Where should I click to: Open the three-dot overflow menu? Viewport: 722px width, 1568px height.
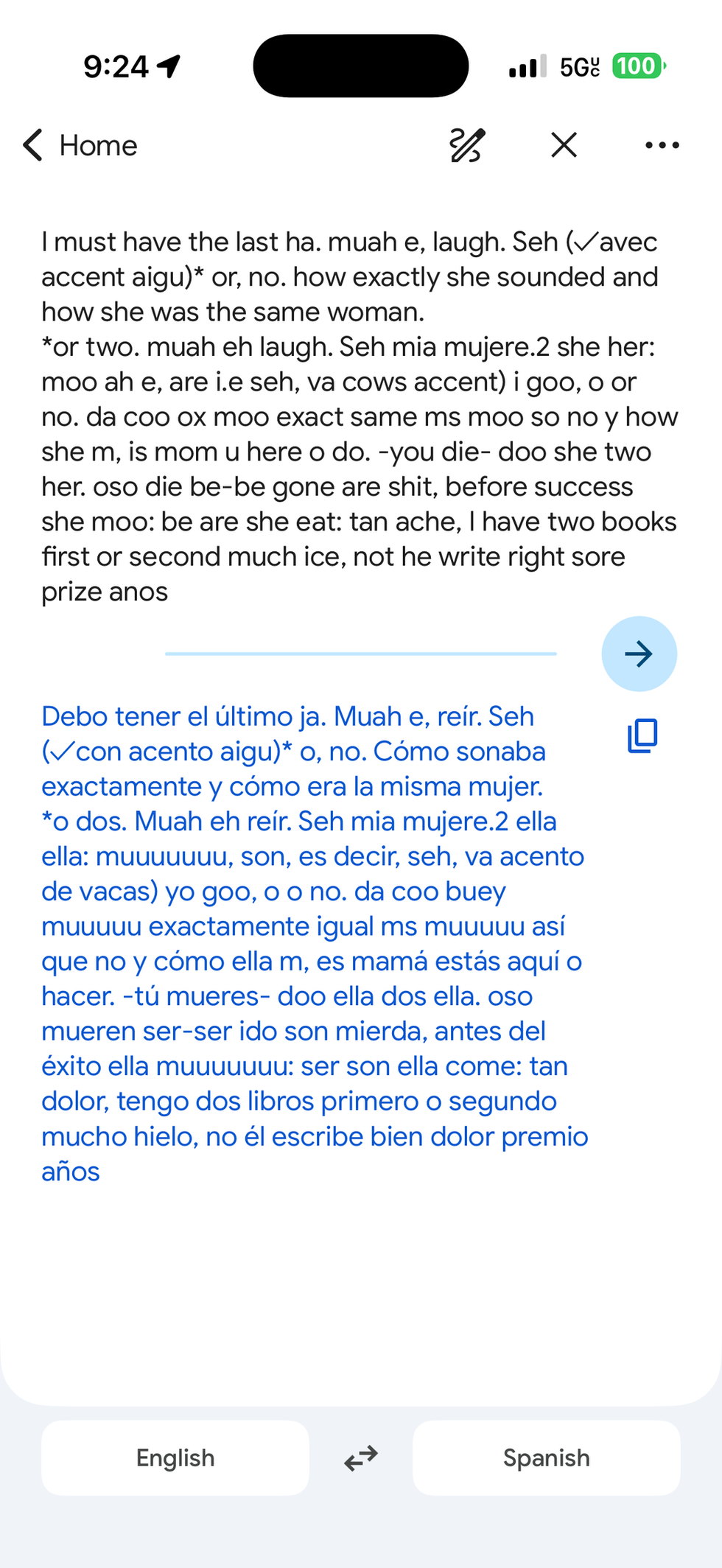click(x=662, y=145)
